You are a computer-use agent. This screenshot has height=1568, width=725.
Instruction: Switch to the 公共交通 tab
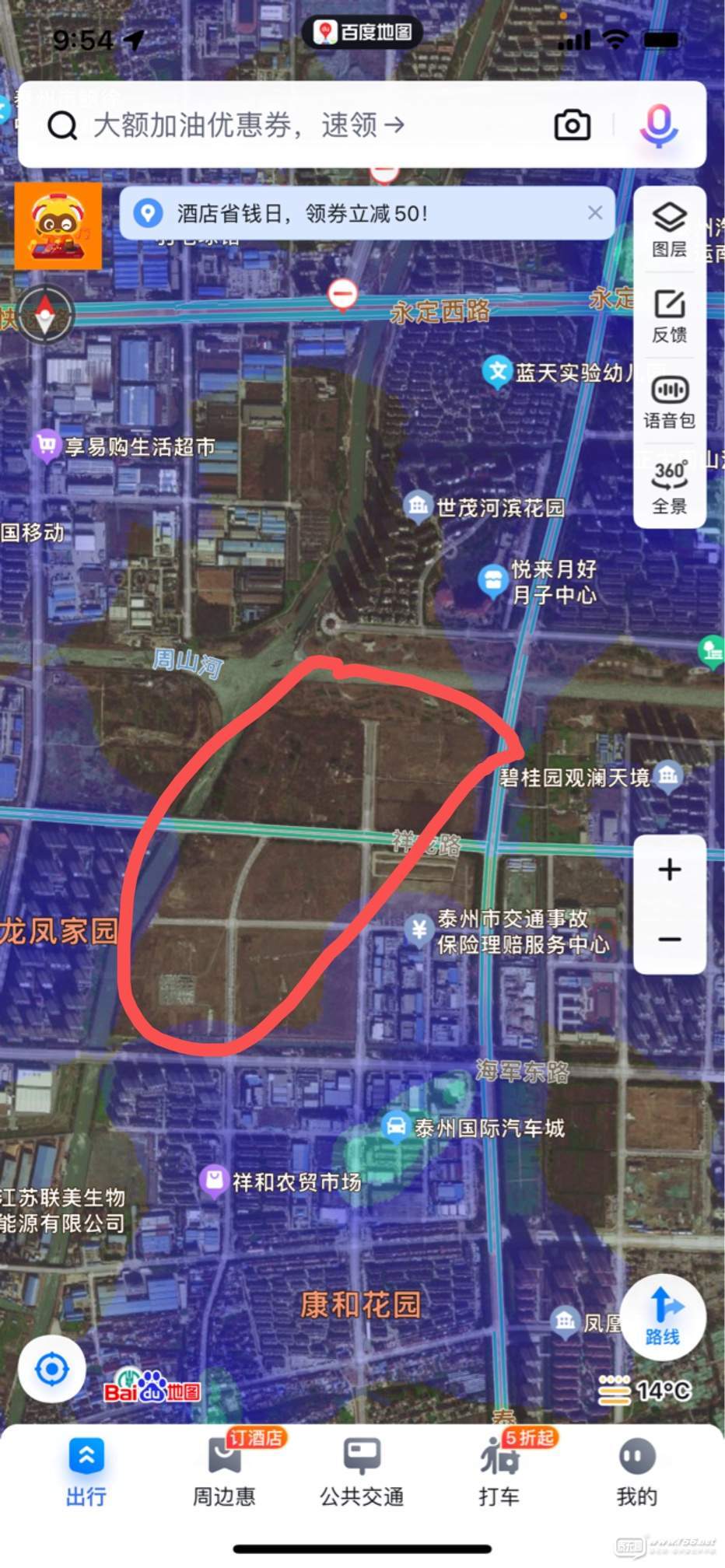coord(362,1472)
